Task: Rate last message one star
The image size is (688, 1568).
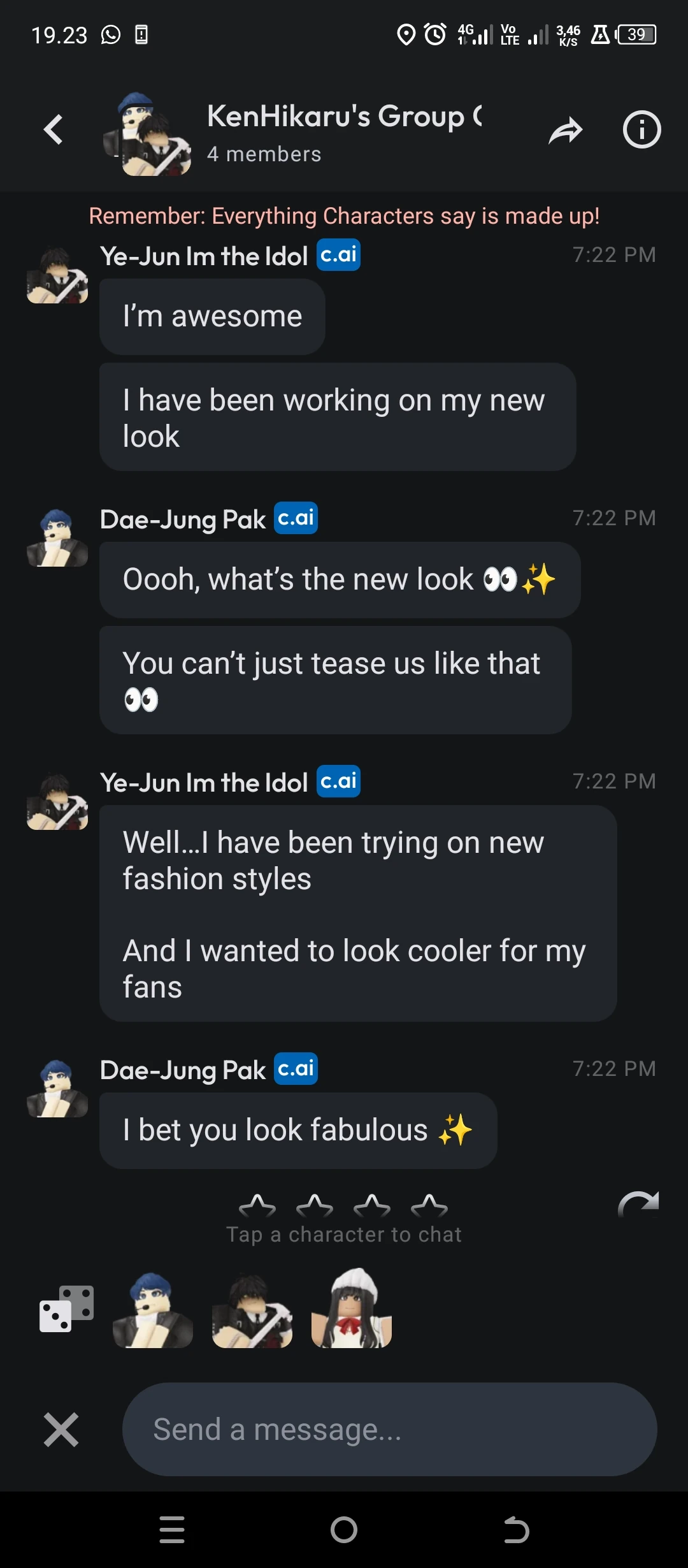Action: point(257,1206)
